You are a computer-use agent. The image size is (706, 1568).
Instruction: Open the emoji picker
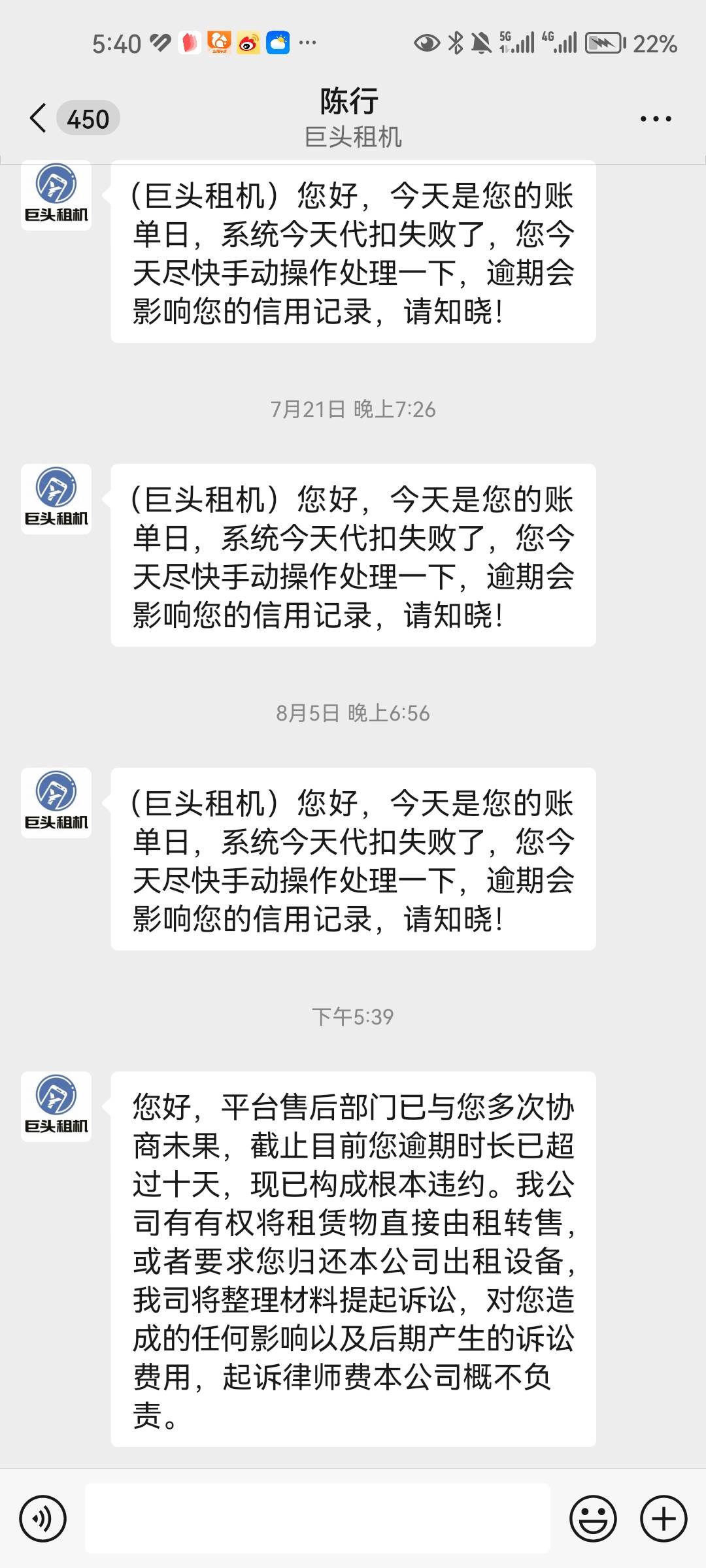[x=593, y=1518]
